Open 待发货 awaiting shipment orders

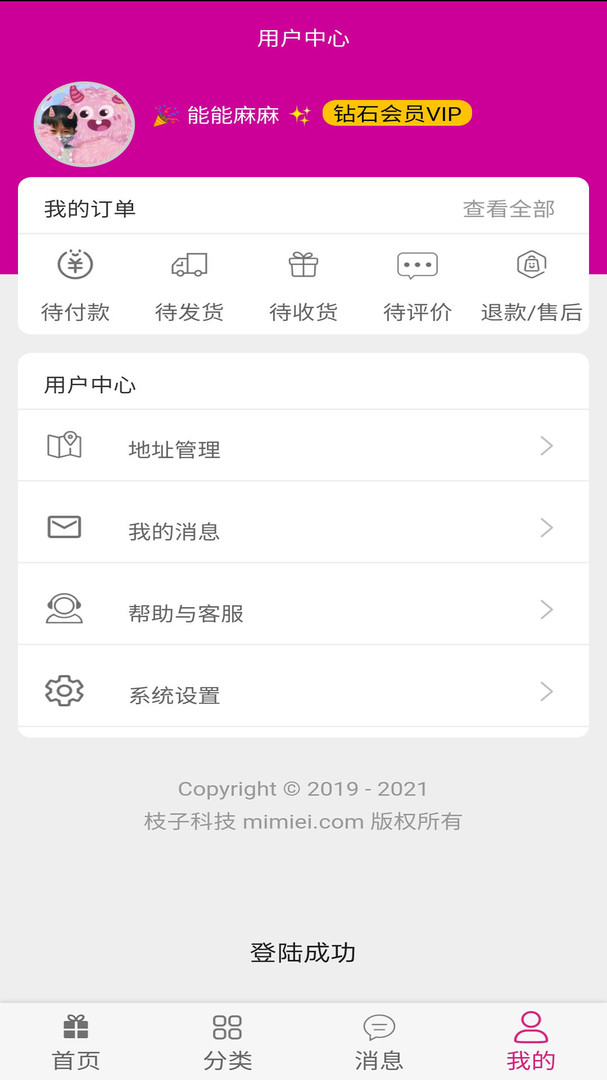pos(189,286)
